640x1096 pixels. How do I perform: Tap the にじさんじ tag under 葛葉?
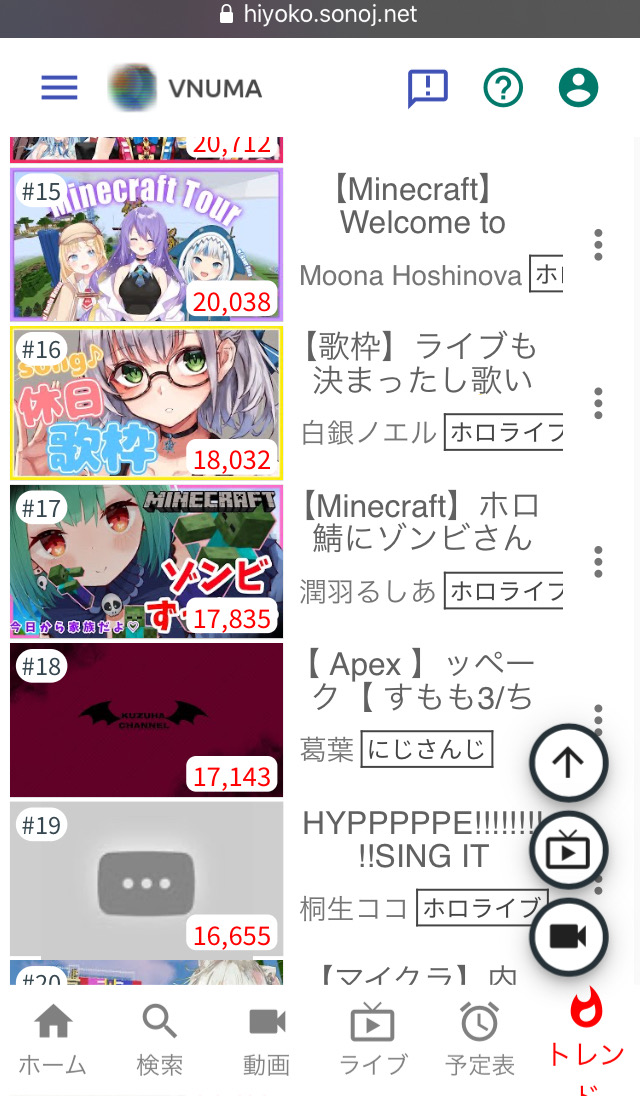[x=427, y=749]
